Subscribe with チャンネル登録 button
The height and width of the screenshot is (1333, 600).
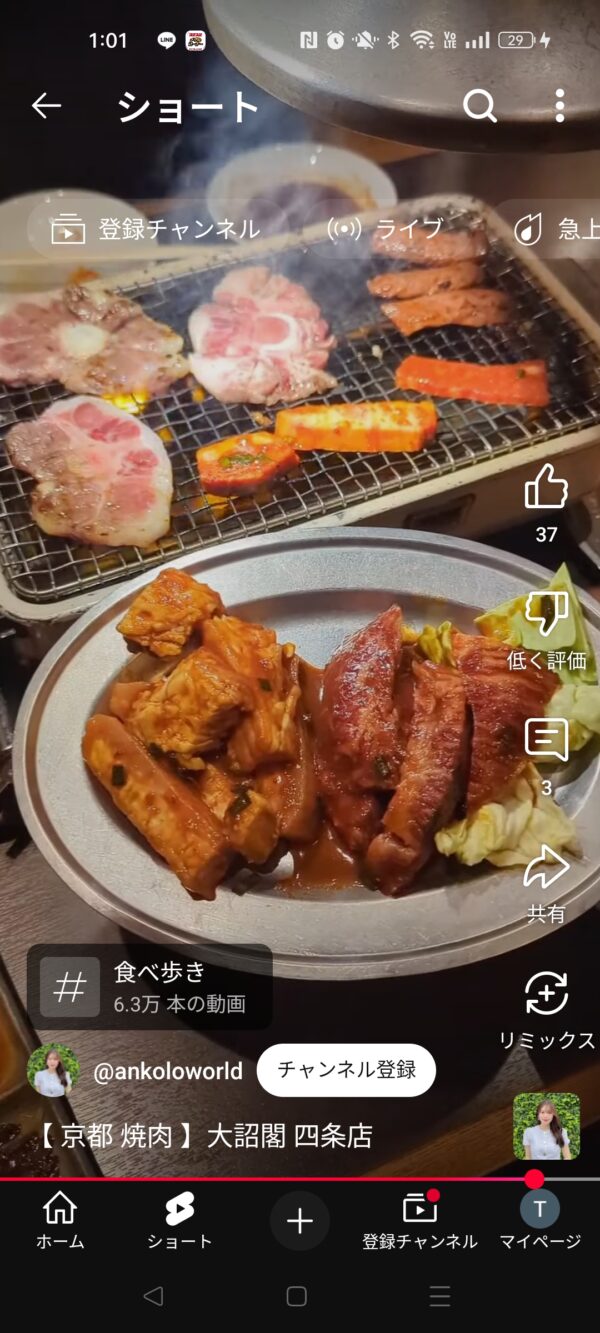coord(346,1070)
